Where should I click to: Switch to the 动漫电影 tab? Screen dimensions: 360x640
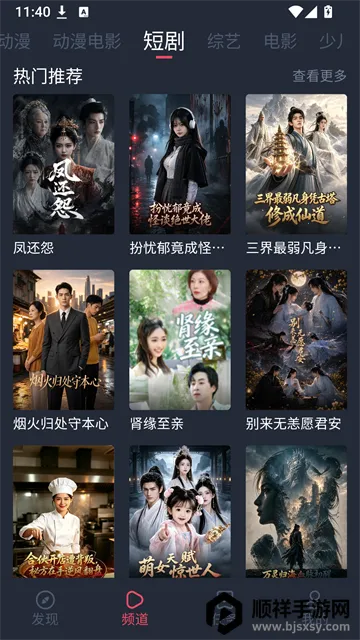click(x=87, y=42)
